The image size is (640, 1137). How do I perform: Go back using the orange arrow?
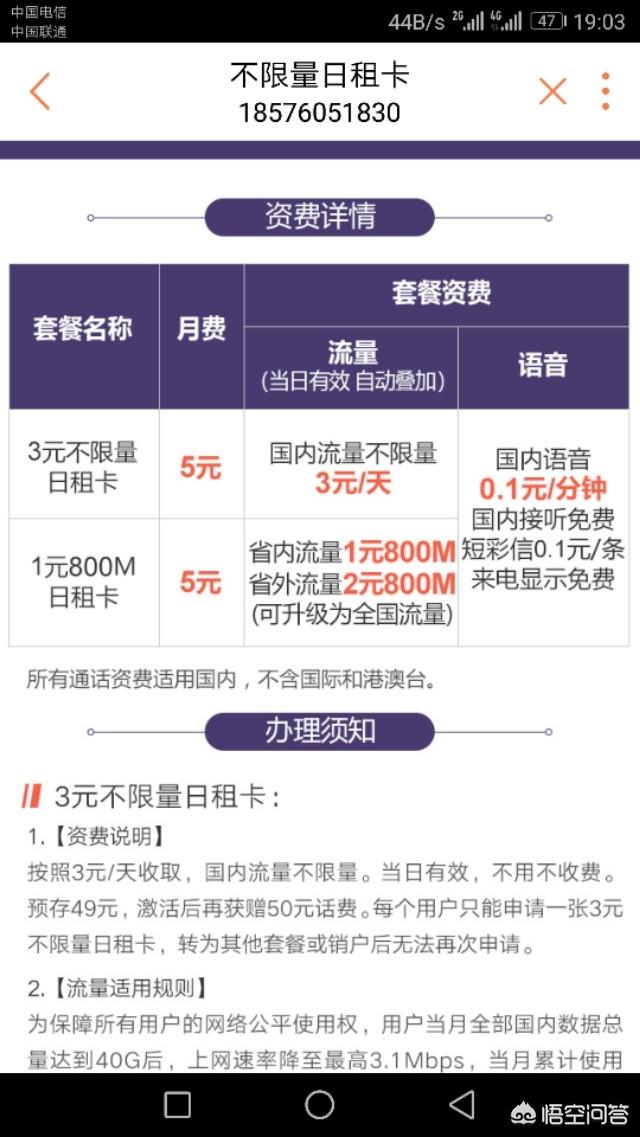(40, 91)
